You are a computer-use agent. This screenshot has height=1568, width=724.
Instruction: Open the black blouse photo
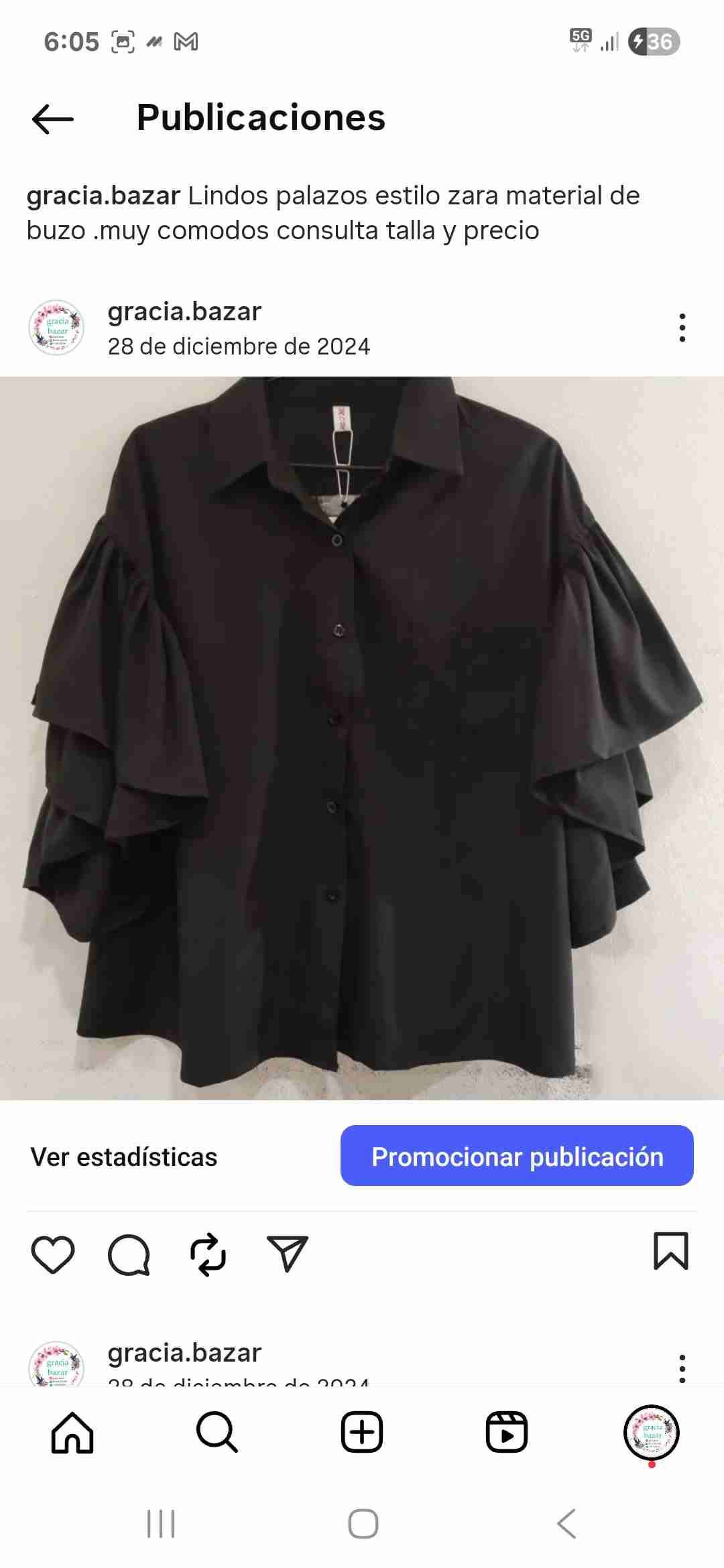click(362, 737)
